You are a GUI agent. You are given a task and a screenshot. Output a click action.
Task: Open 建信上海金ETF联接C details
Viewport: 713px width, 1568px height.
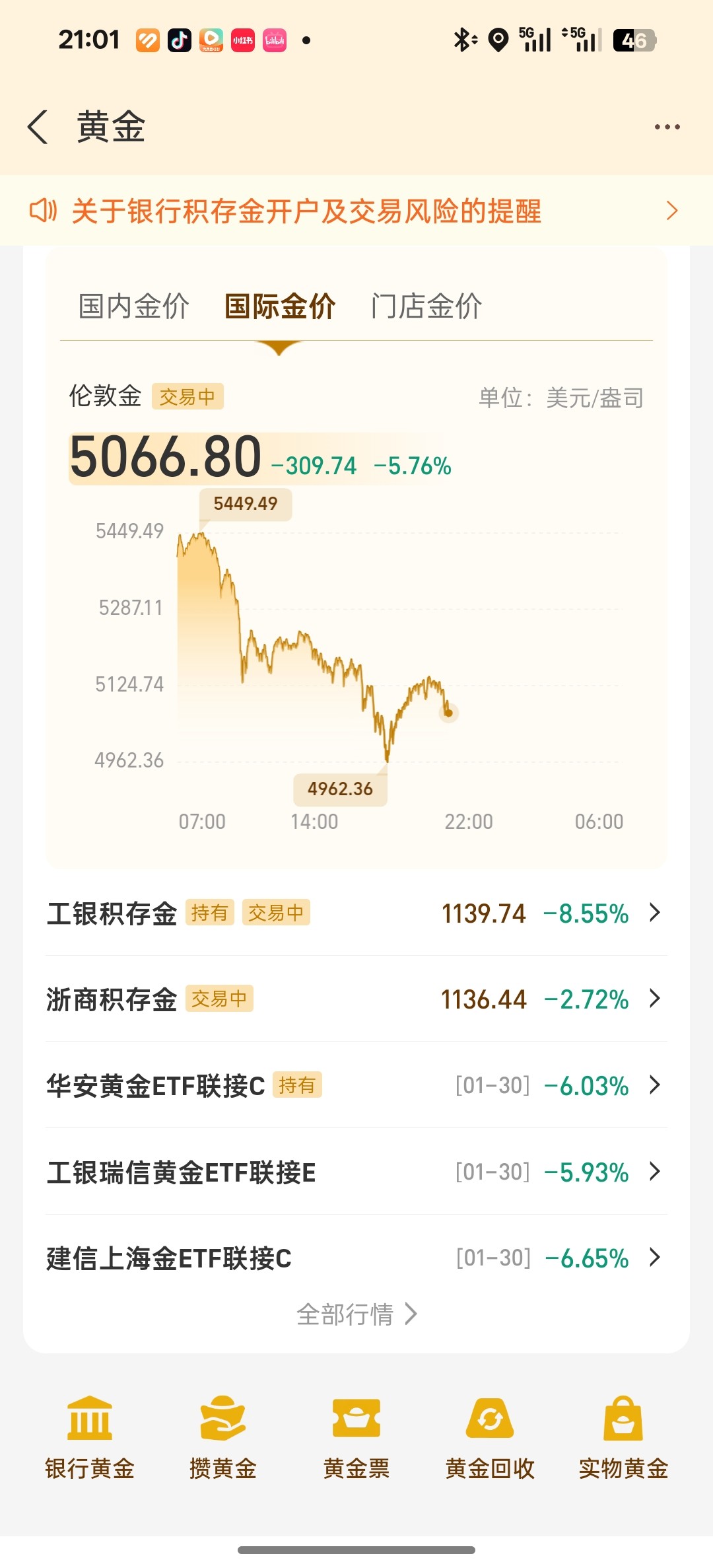tap(356, 1258)
